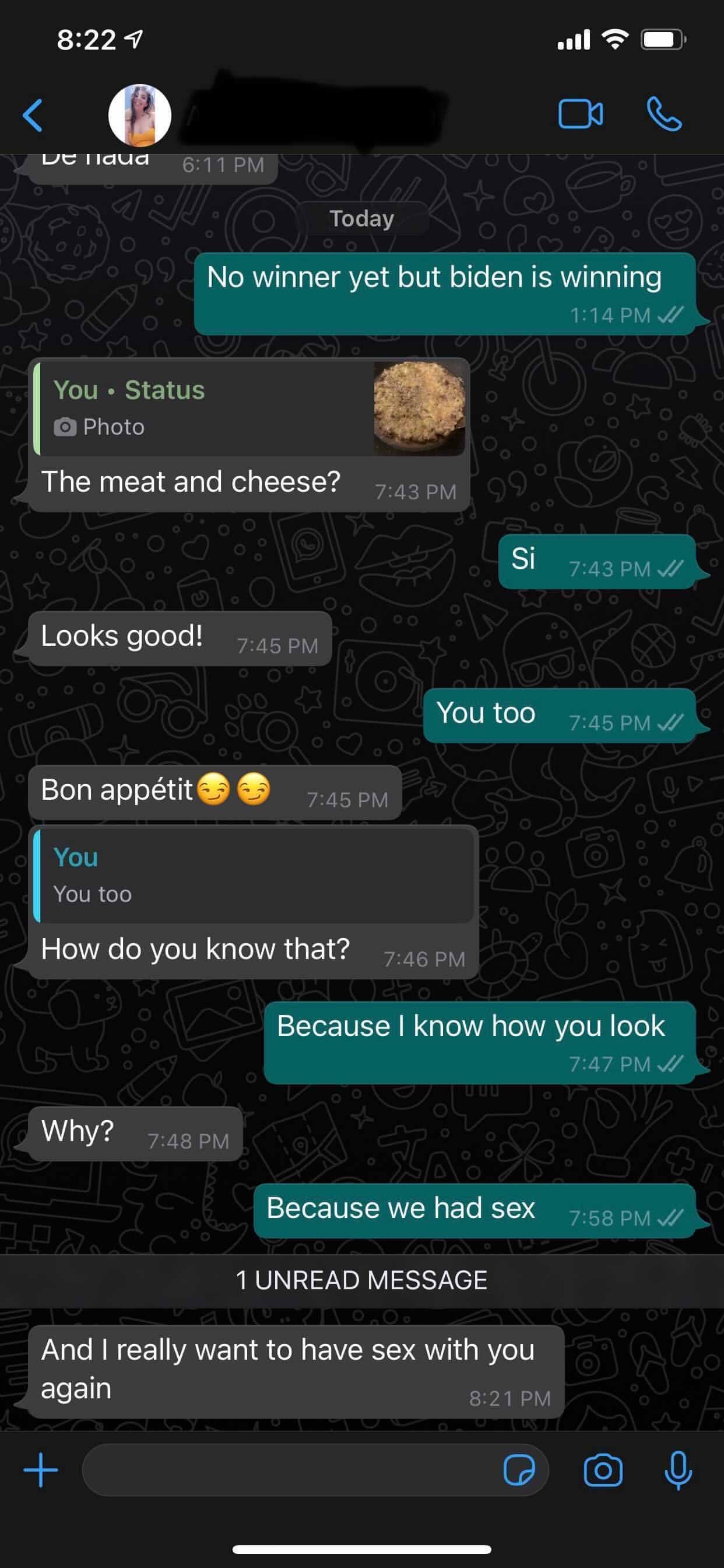Screen dimensions: 724x1568
Task: Go back to the chat list
Action: tap(33, 115)
